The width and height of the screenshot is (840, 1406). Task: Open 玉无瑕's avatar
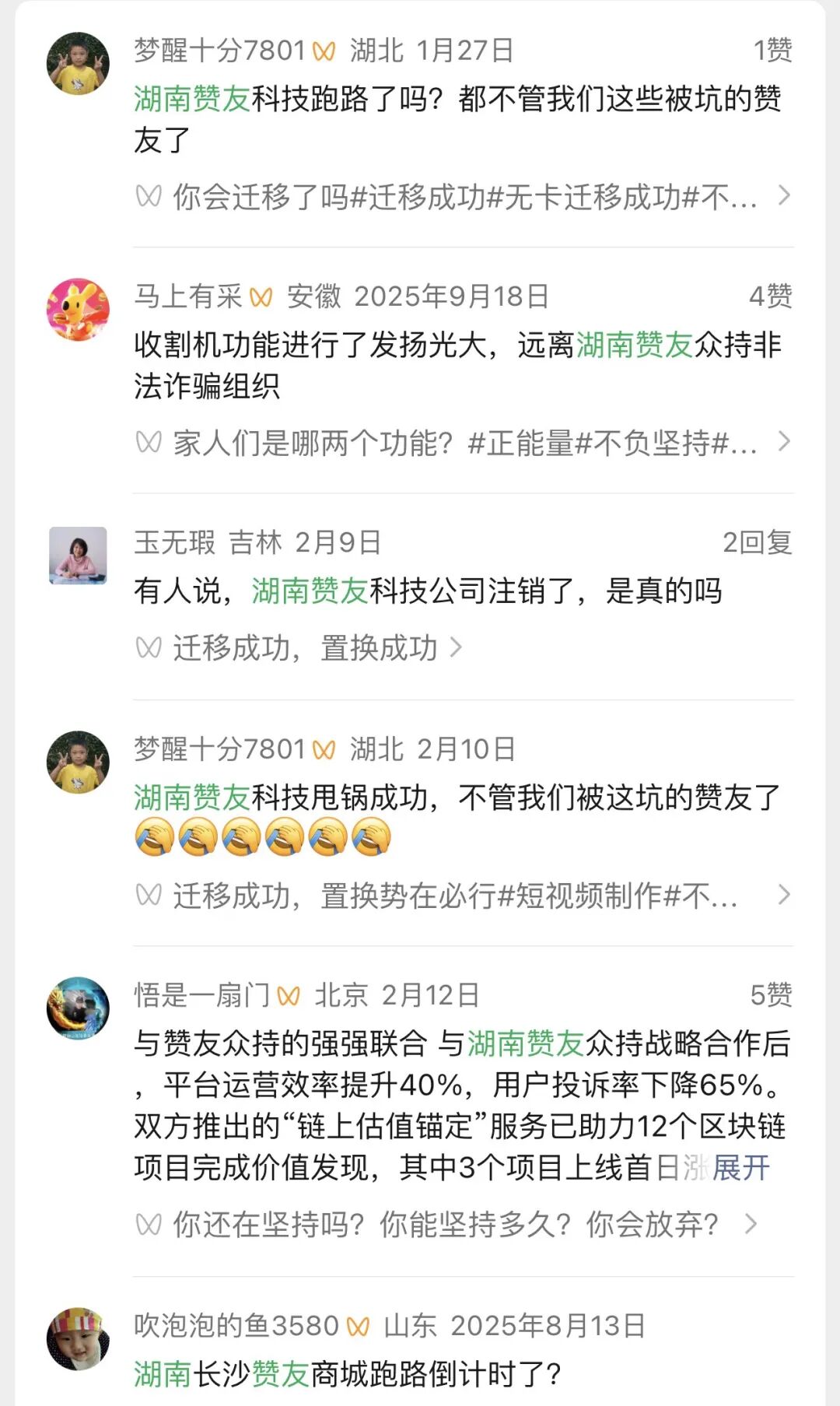(78, 556)
